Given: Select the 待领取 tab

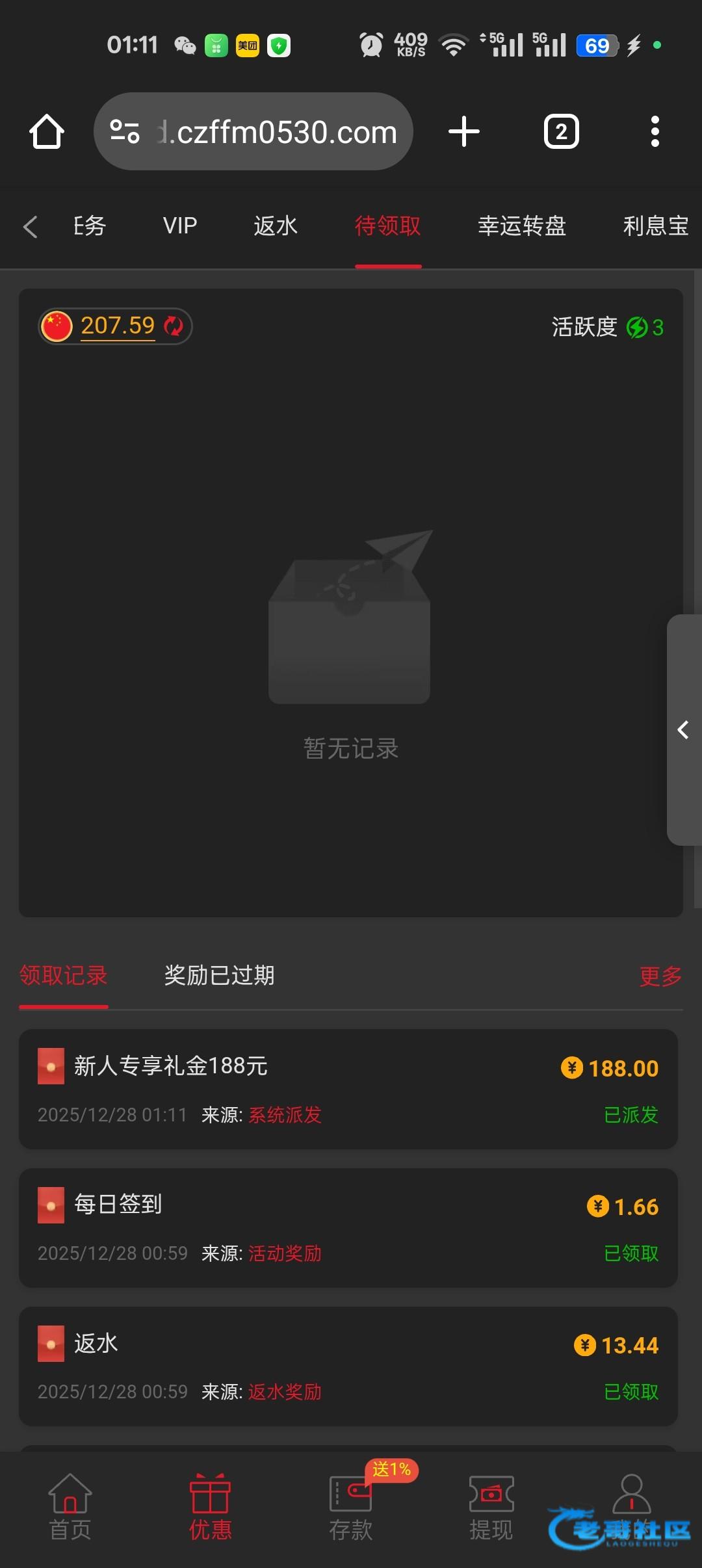Looking at the screenshot, I should 388,226.
